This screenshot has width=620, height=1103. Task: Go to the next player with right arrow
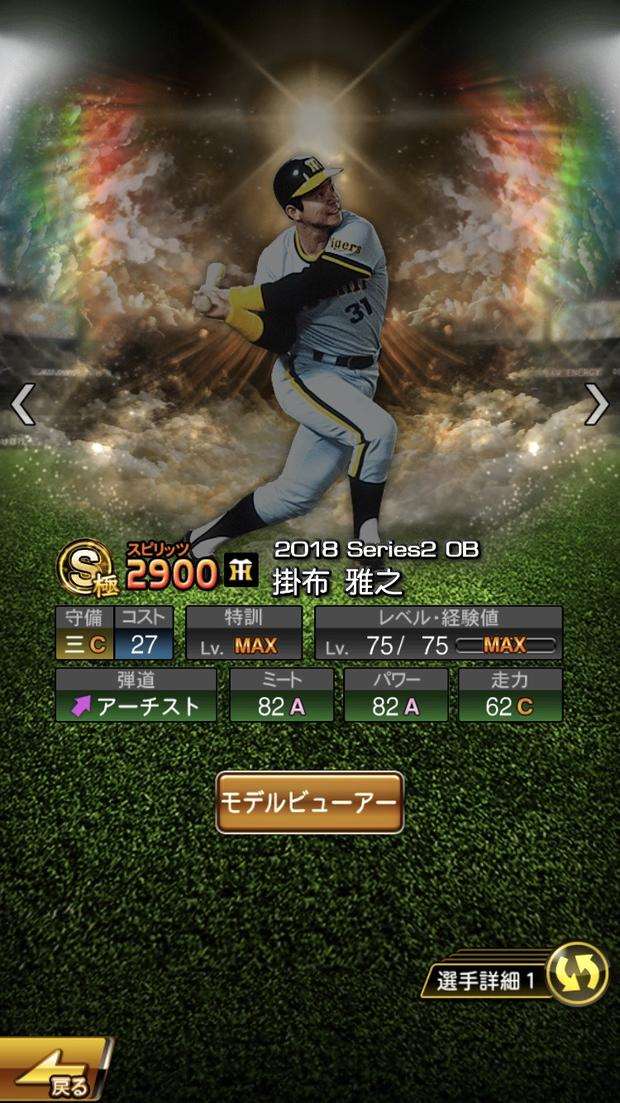597,404
